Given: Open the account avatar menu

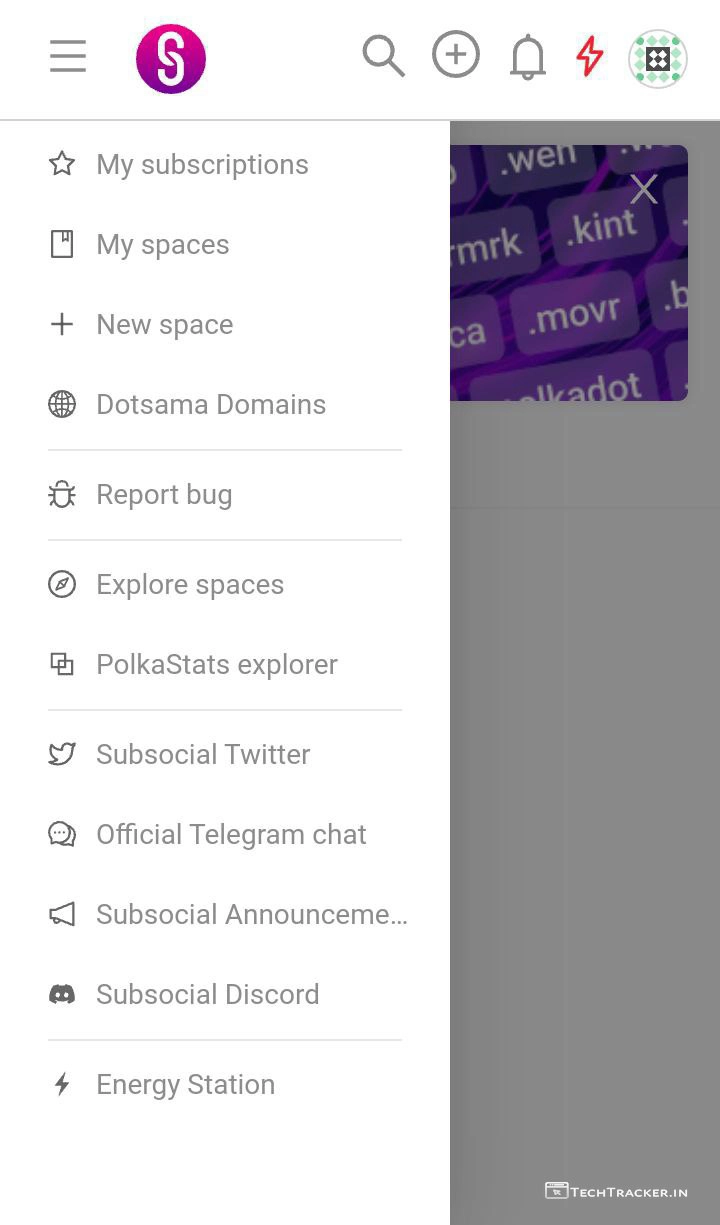Looking at the screenshot, I should point(657,59).
